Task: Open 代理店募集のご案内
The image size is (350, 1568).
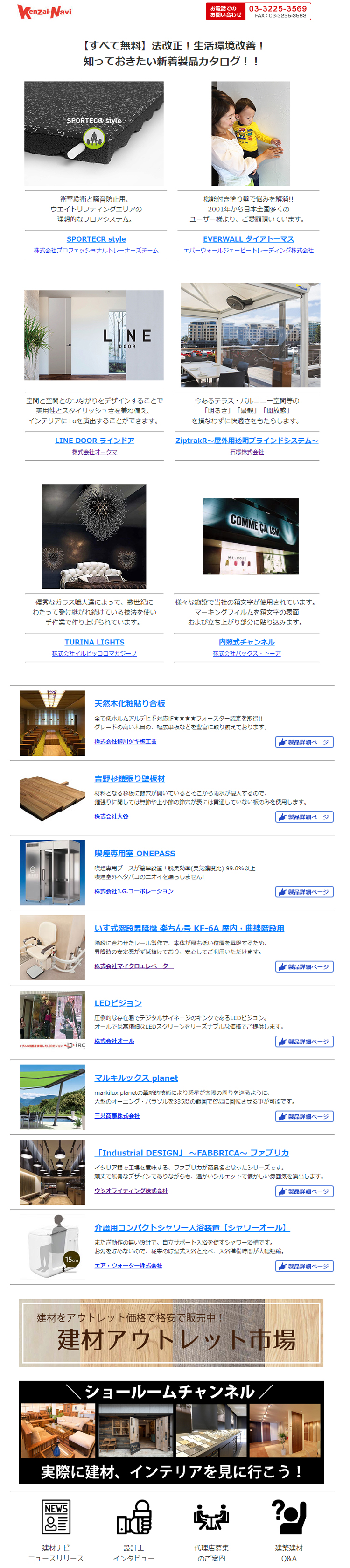Action: 211,1530
